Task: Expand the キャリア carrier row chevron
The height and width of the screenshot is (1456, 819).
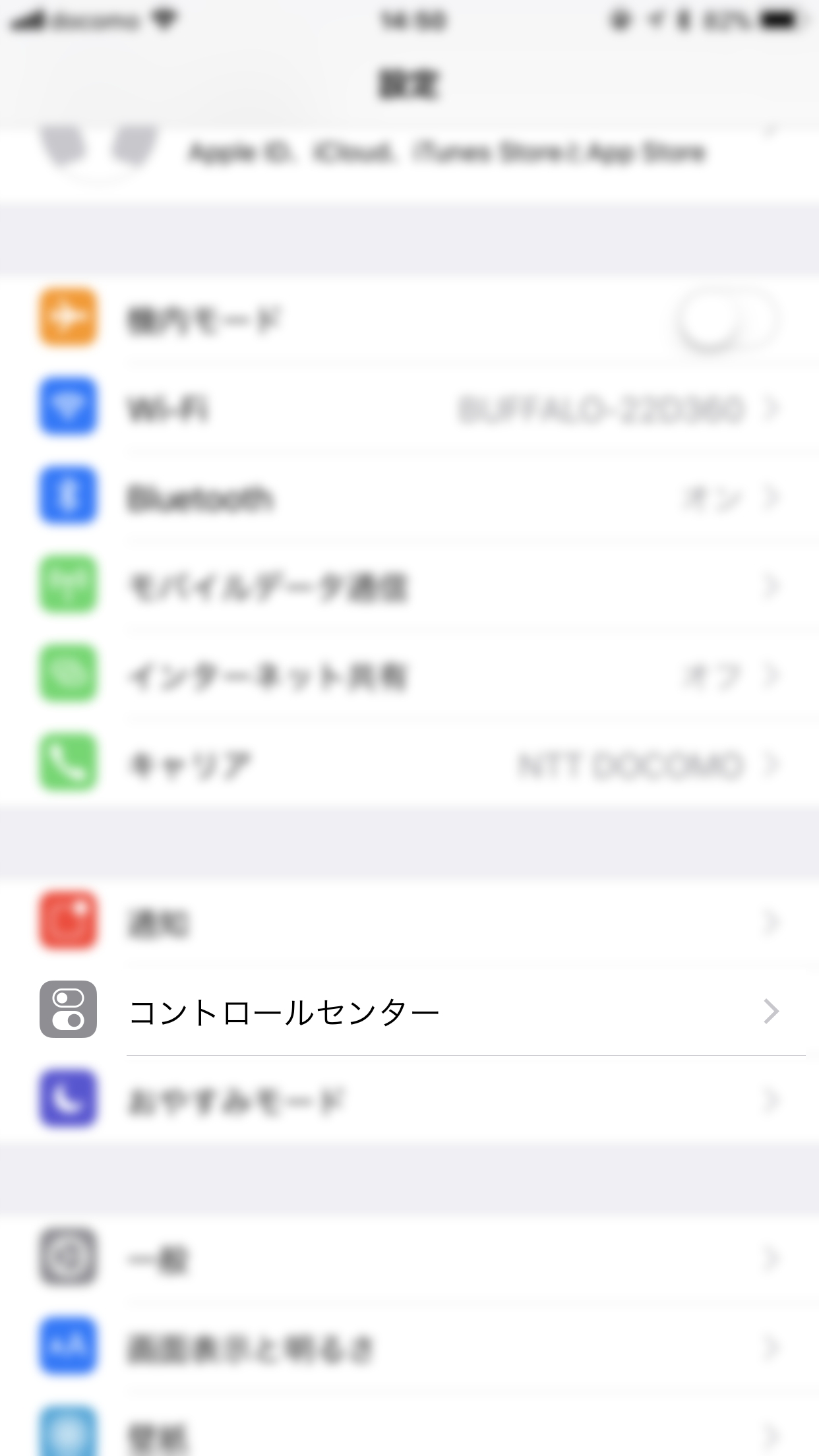Action: (x=773, y=763)
